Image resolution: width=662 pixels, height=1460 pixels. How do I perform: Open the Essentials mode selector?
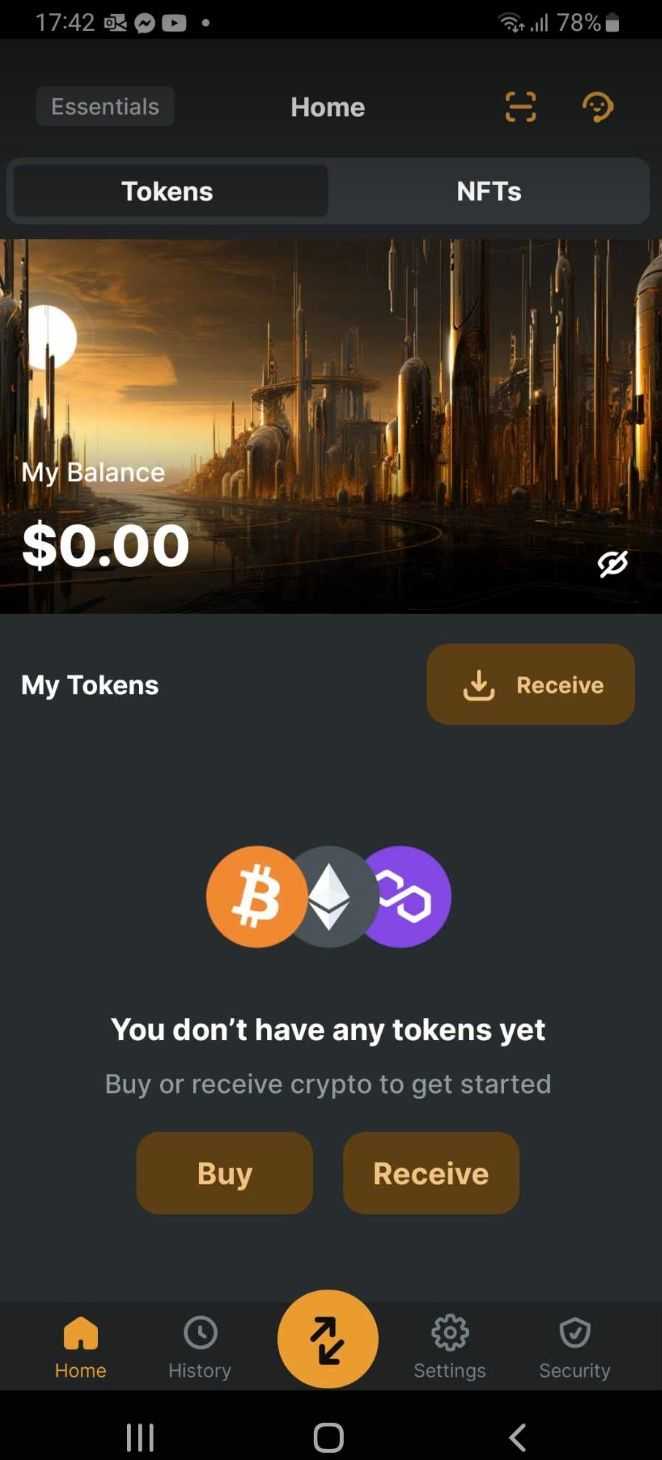105,107
